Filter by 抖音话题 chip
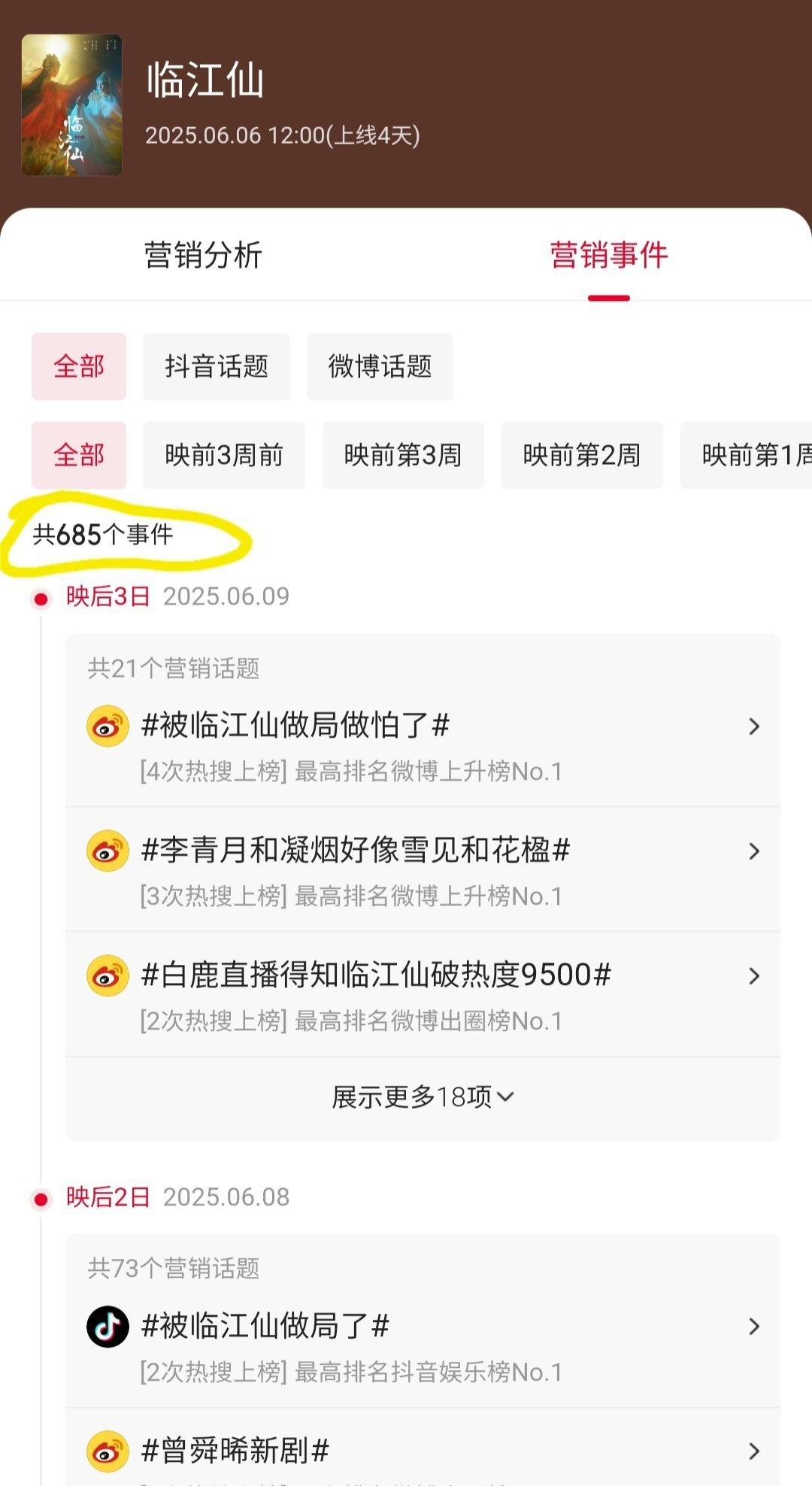The height and width of the screenshot is (1486, 812). [217, 366]
